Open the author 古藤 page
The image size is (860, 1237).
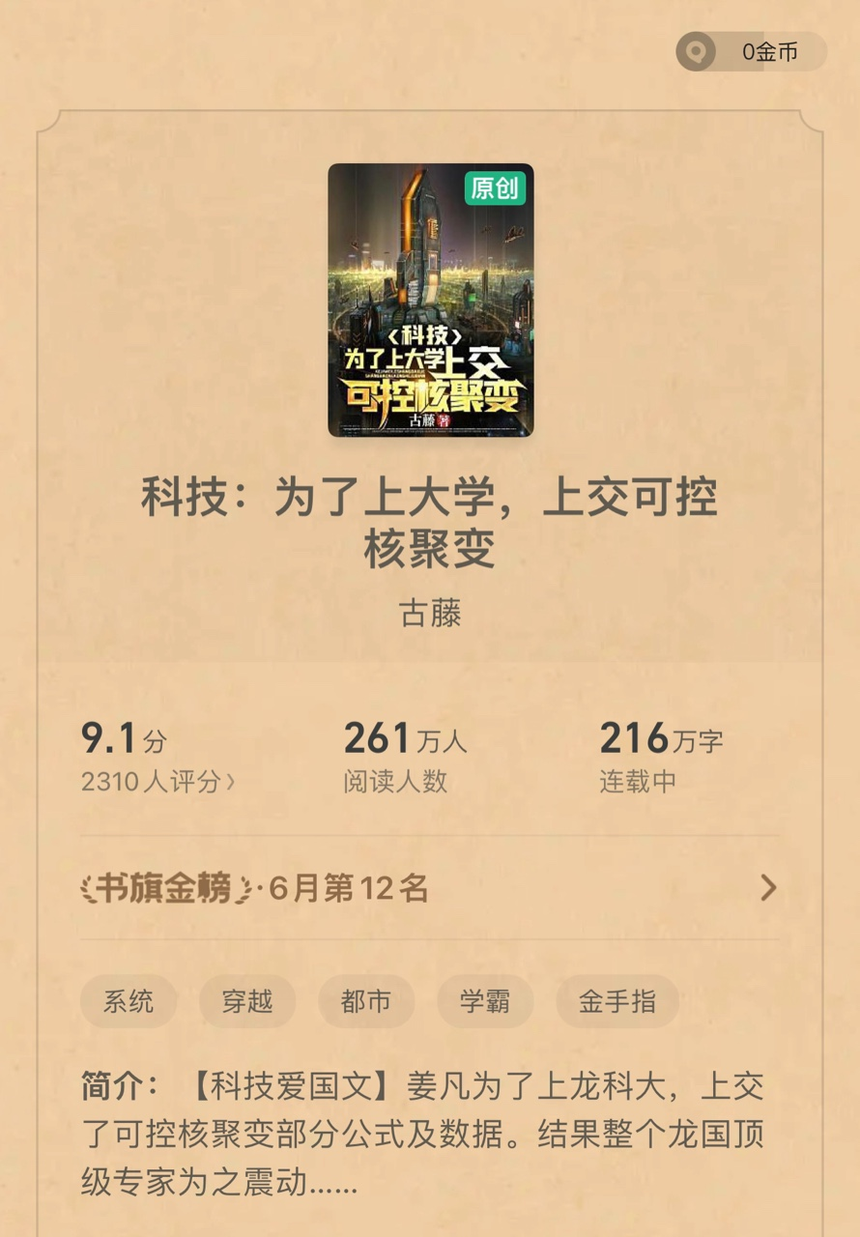tap(430, 613)
